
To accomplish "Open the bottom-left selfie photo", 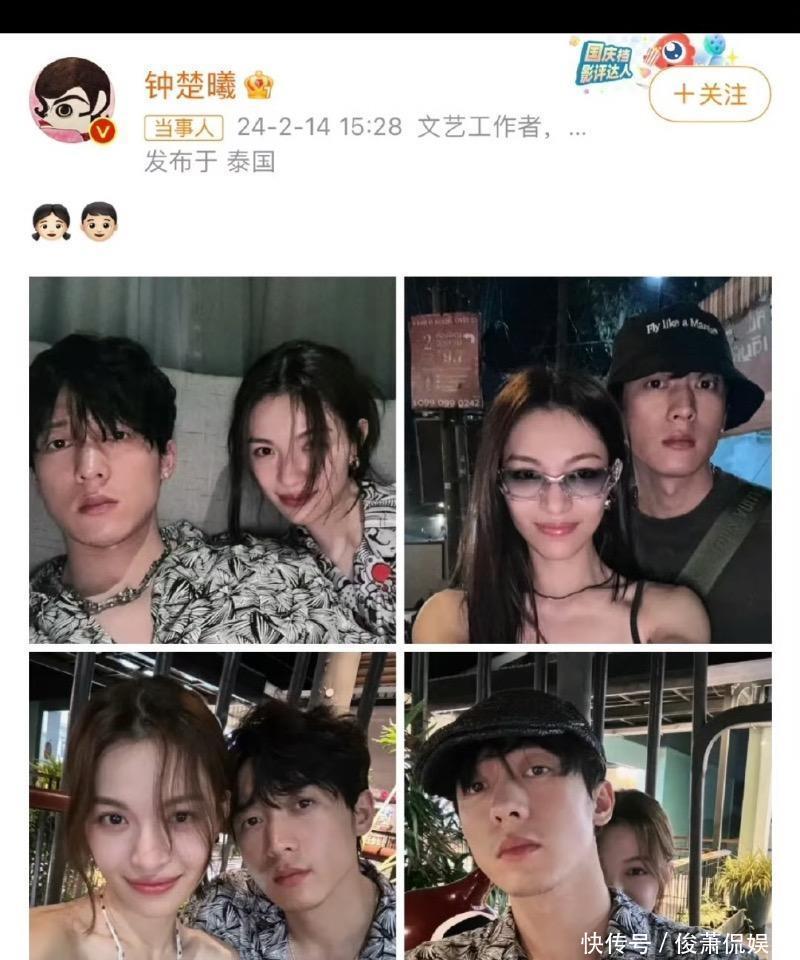I will point(212,805).
